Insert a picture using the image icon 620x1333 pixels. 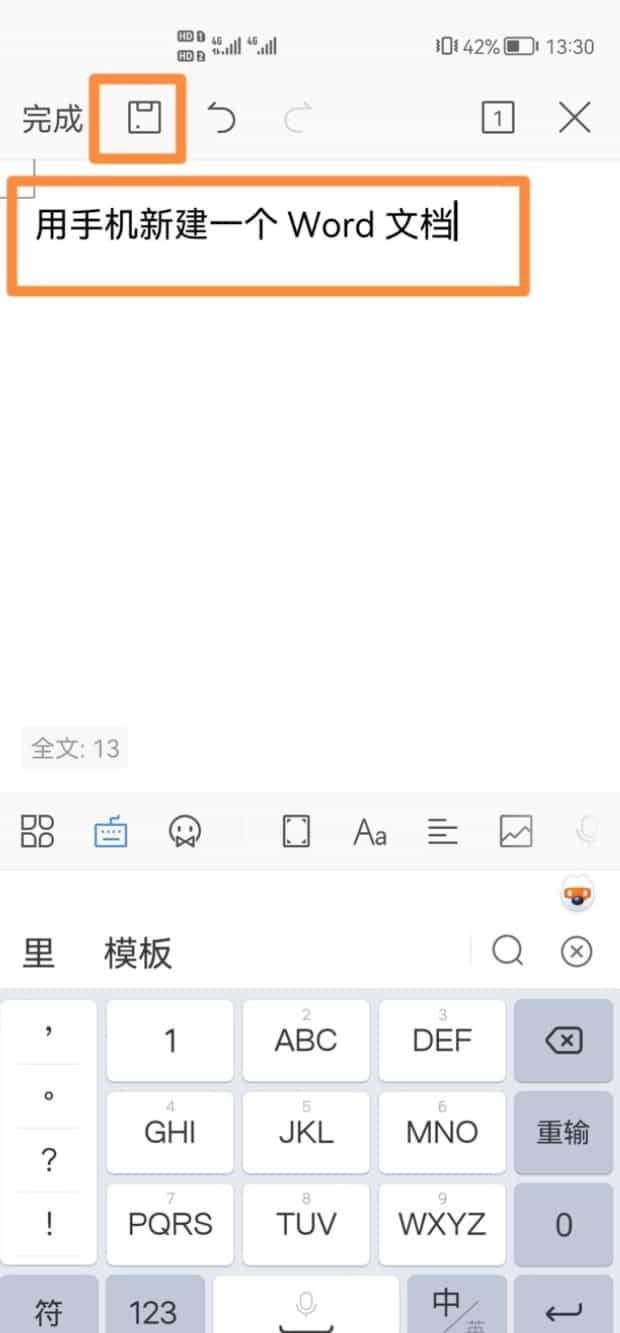[x=516, y=831]
